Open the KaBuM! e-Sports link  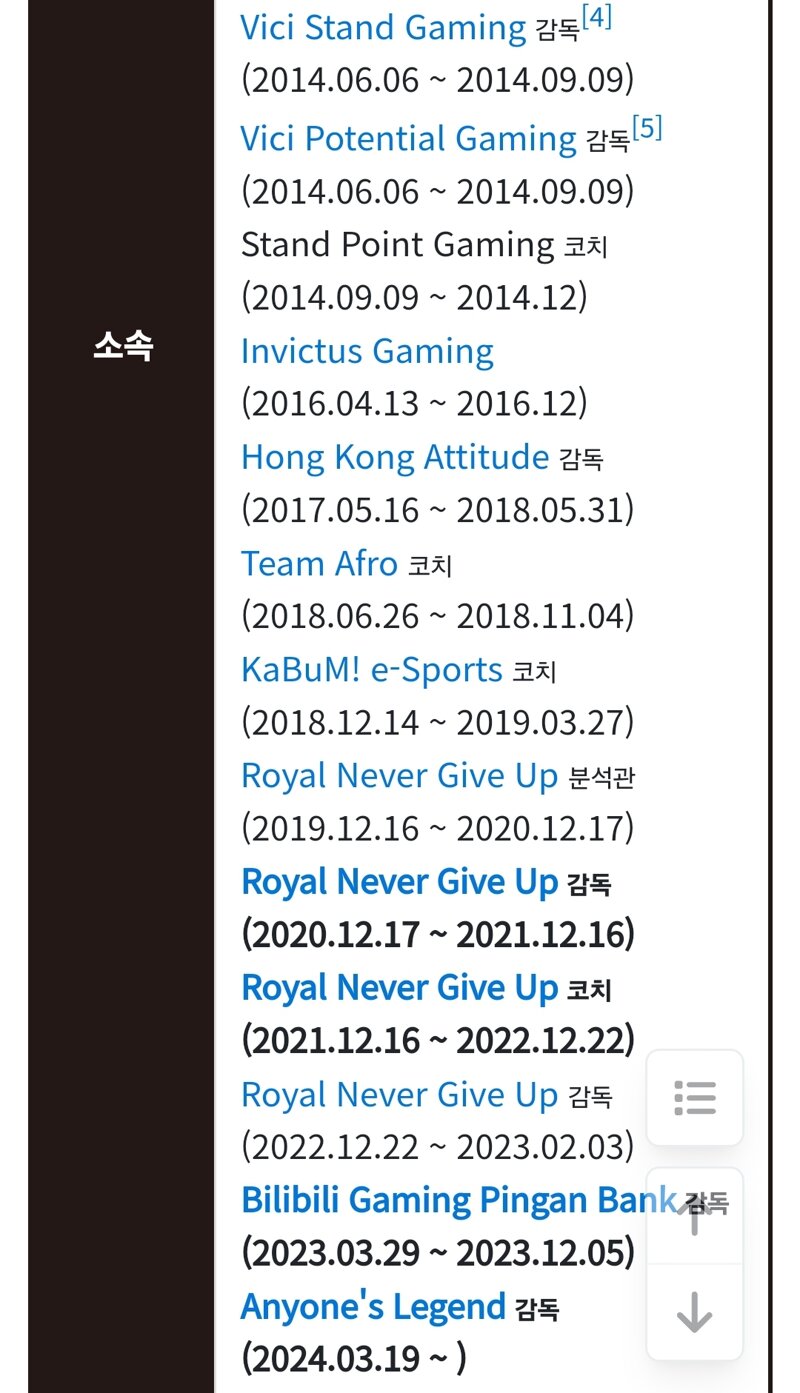click(x=371, y=670)
